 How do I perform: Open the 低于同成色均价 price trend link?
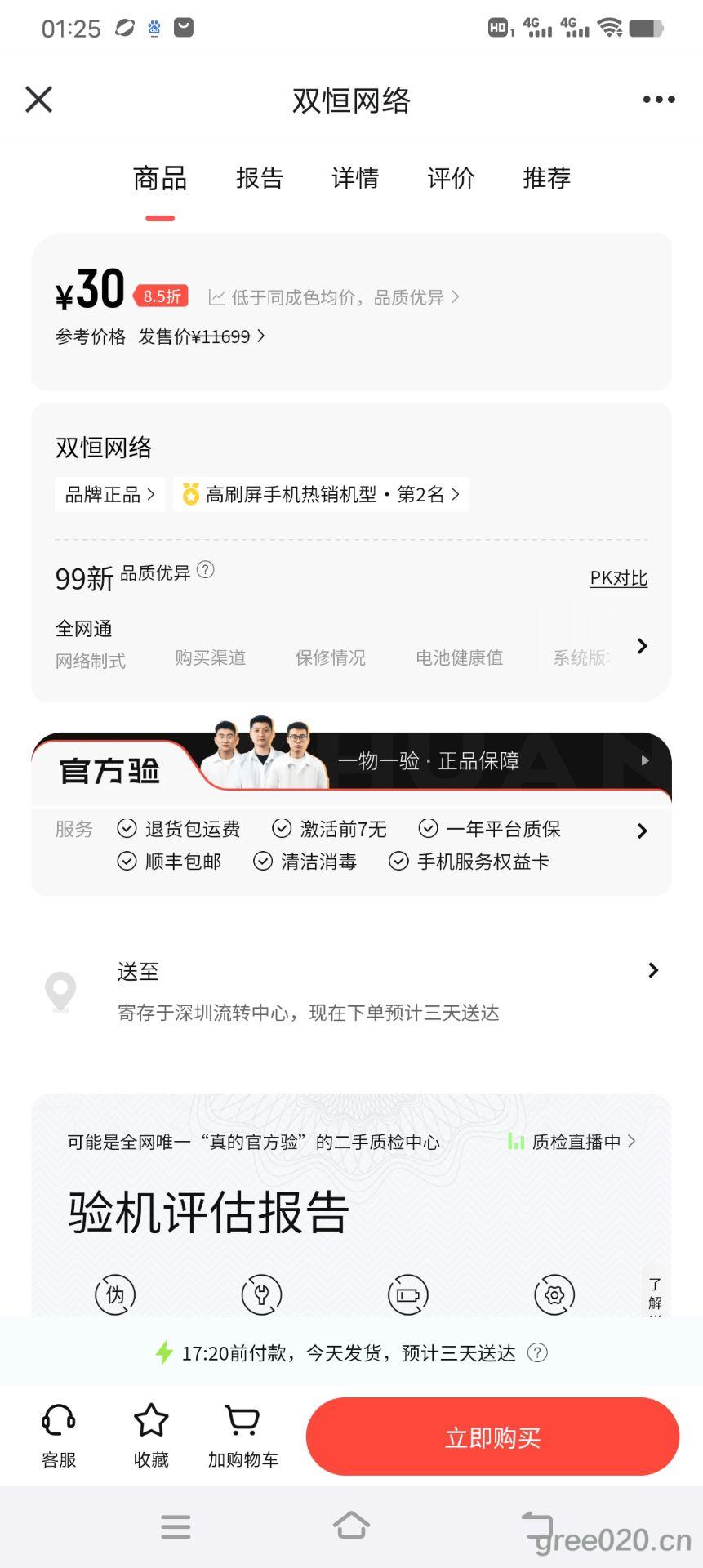pos(335,297)
